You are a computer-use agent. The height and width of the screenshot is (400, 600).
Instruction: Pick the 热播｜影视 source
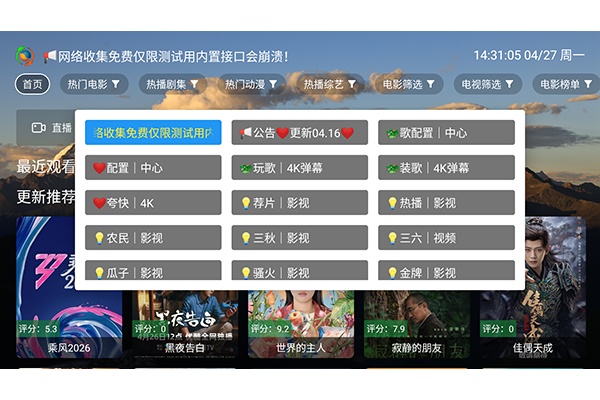[x=446, y=202]
